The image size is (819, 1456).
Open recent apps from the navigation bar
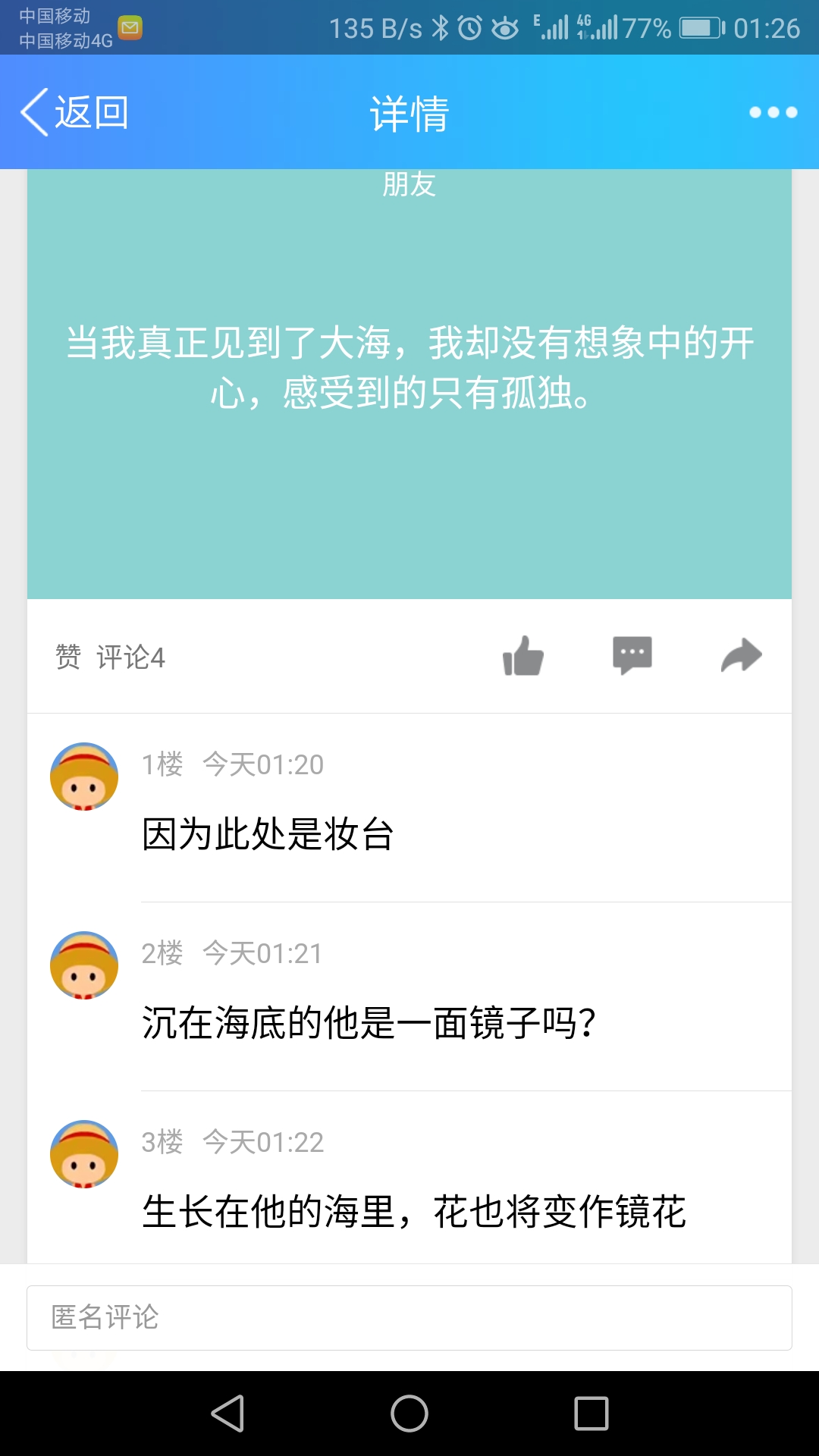pyautogui.click(x=591, y=1414)
